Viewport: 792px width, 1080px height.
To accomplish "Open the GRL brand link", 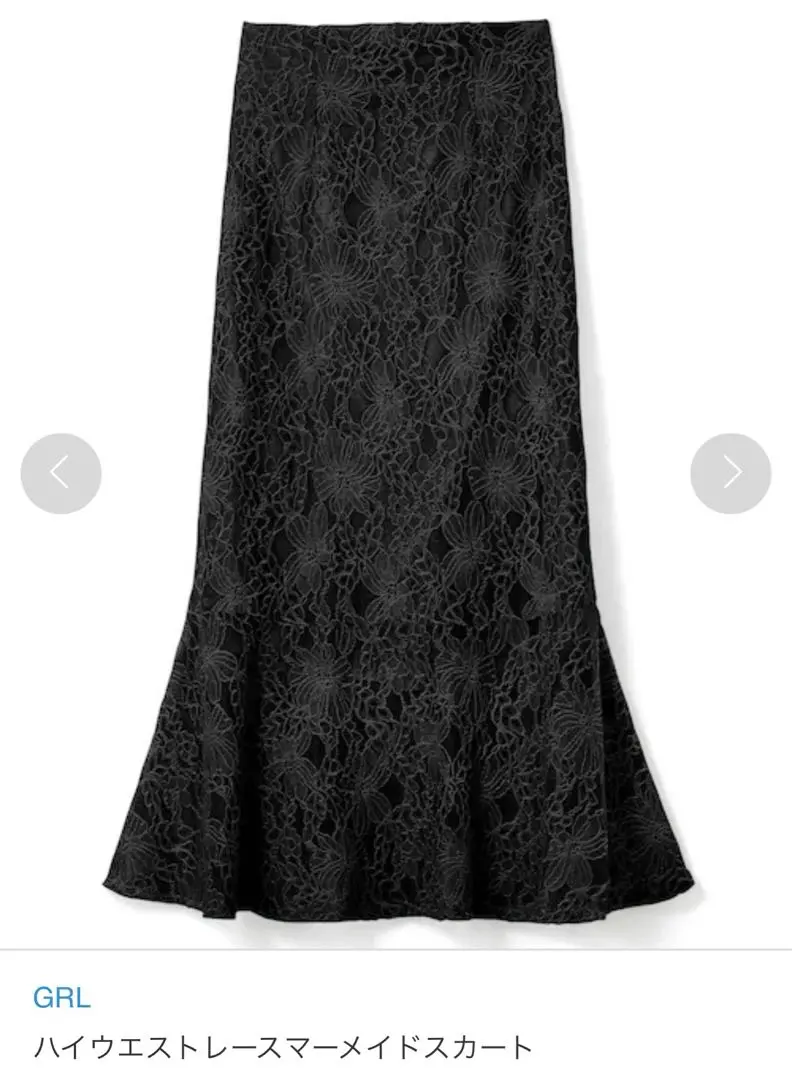I will click(x=61, y=997).
